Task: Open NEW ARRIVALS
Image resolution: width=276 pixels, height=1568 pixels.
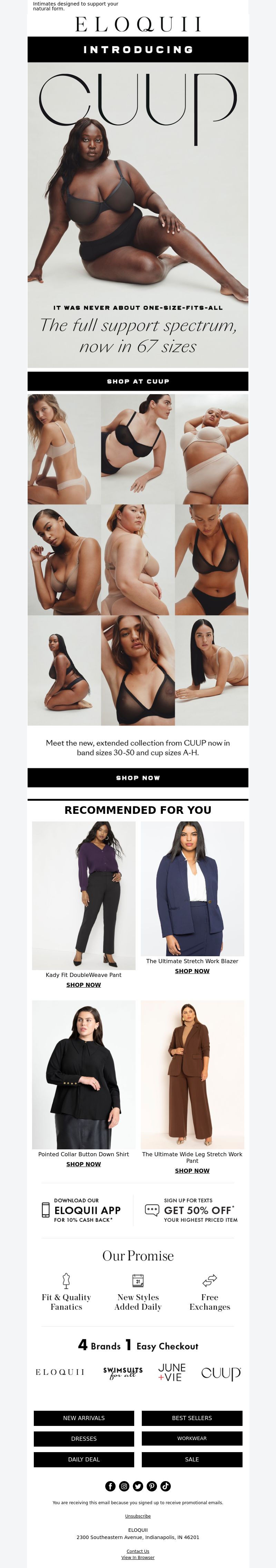Action: point(83,1418)
